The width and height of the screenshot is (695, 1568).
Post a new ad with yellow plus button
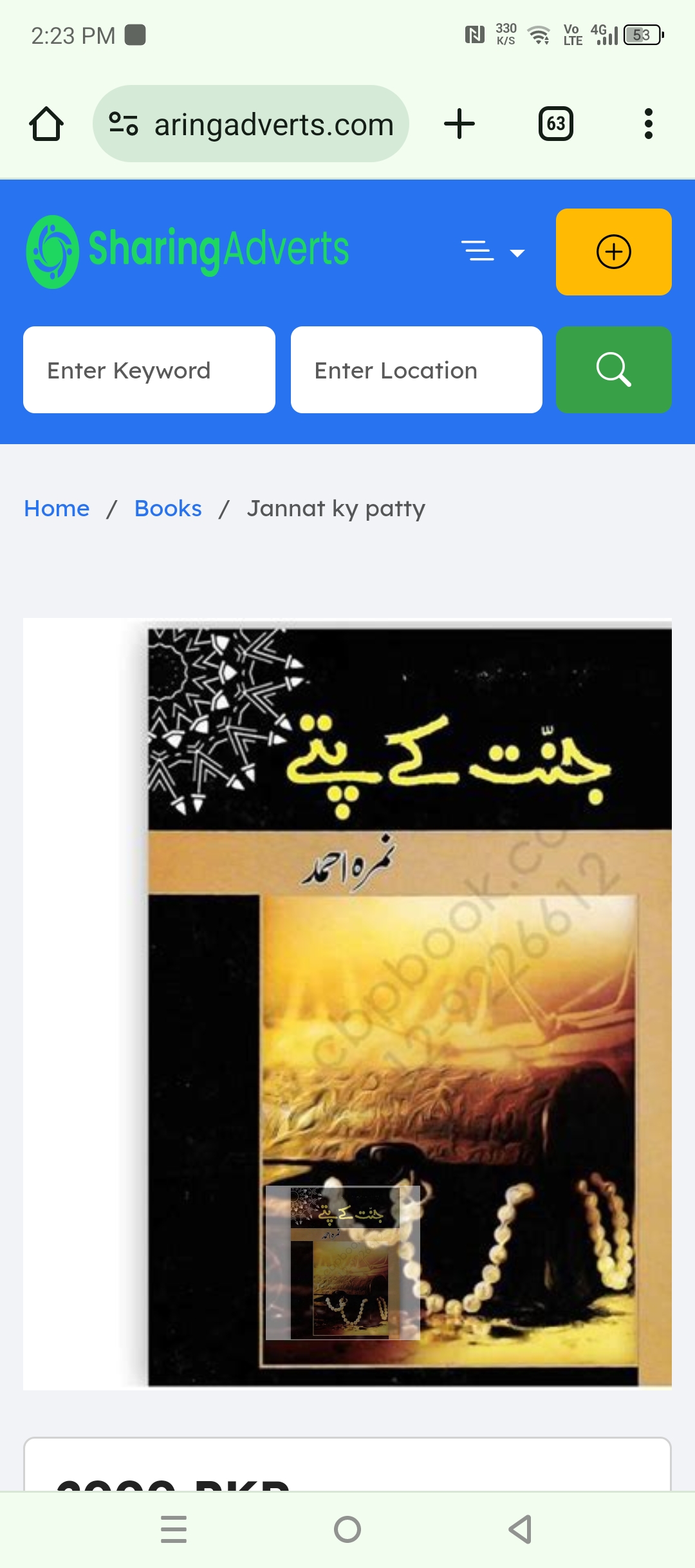[x=613, y=252]
